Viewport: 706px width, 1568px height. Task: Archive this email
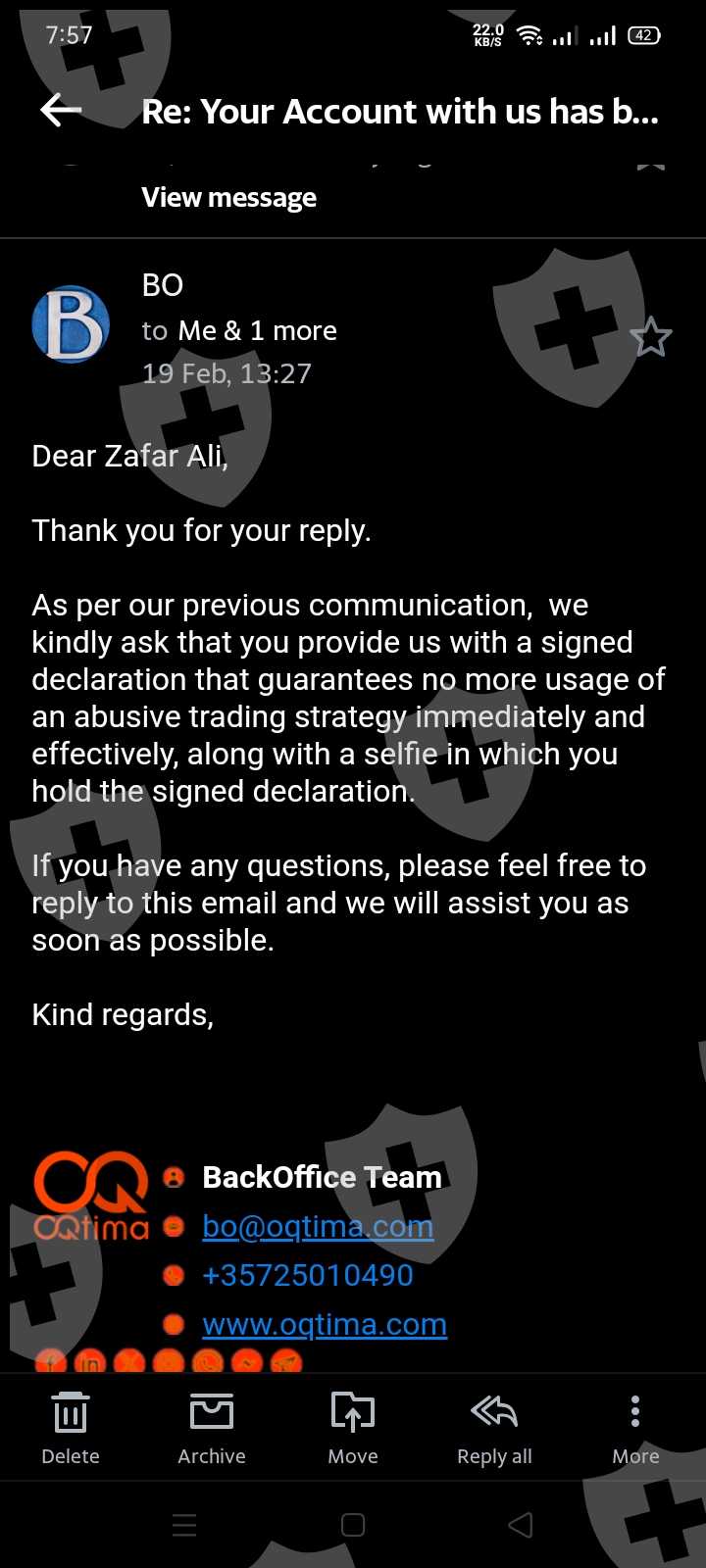coord(212,1429)
